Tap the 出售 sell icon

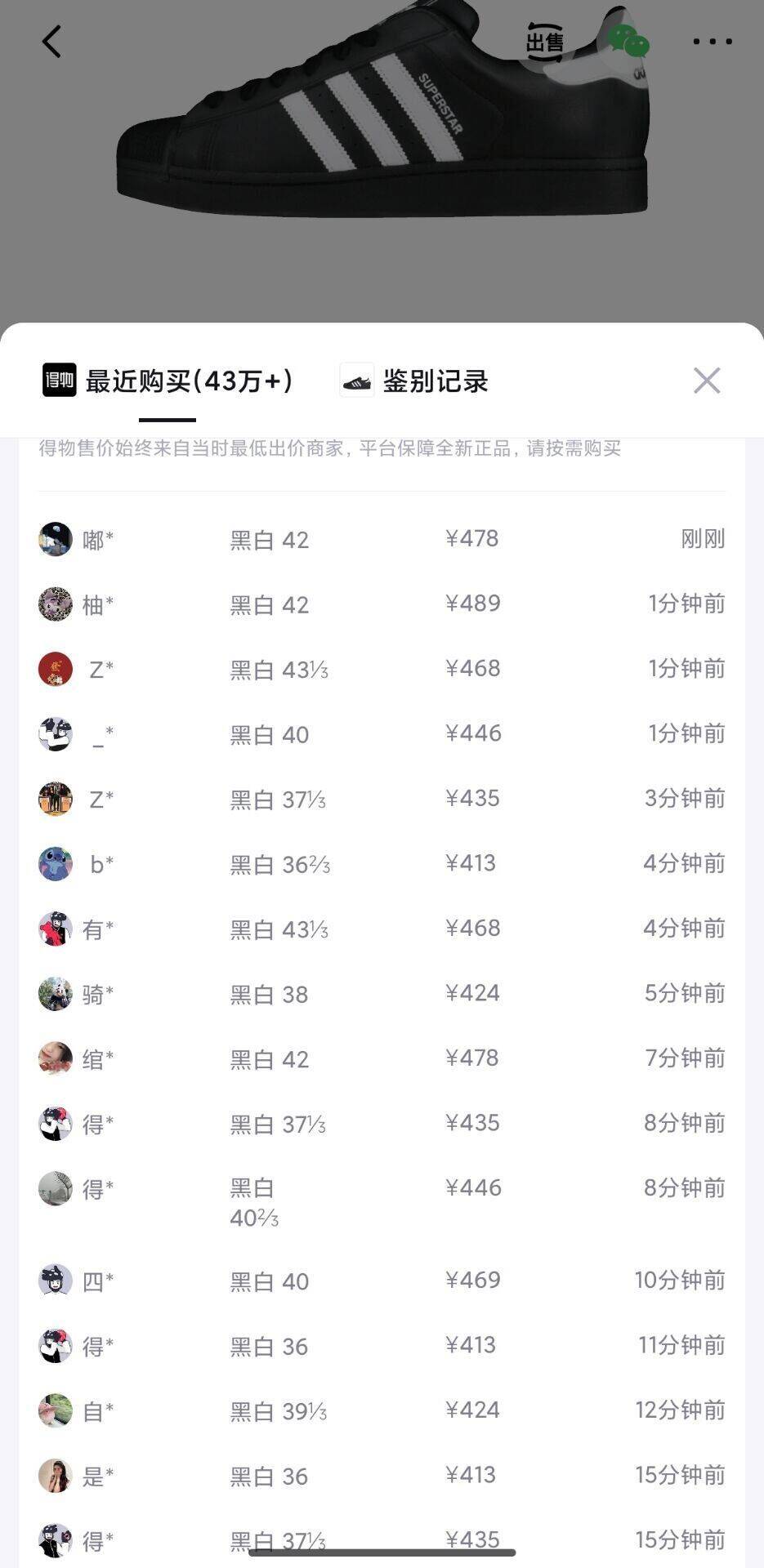point(544,42)
